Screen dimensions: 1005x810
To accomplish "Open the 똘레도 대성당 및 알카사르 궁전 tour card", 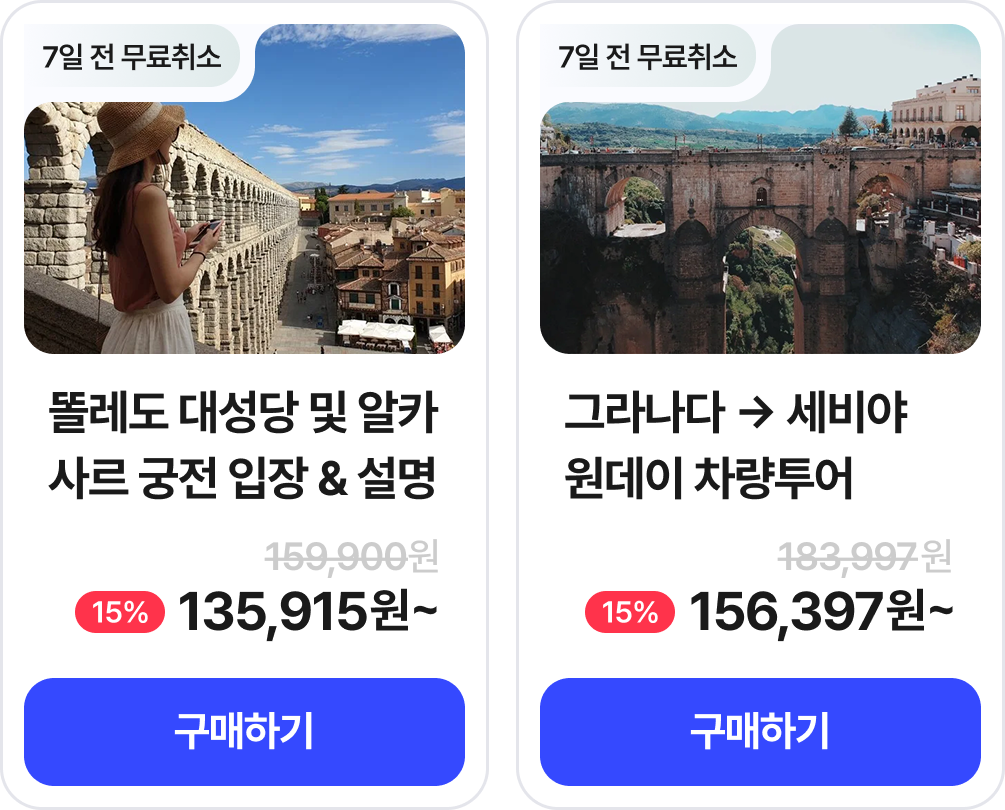I will [x=243, y=447].
